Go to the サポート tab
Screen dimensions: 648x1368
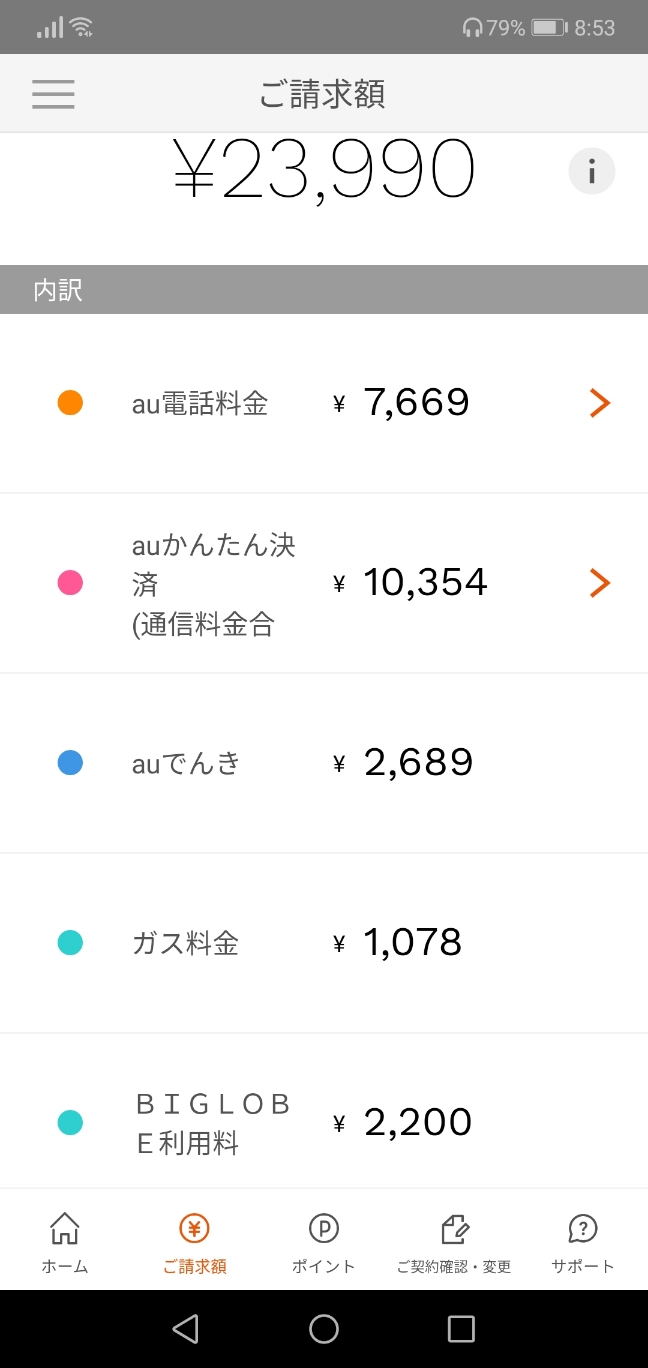(583, 1242)
